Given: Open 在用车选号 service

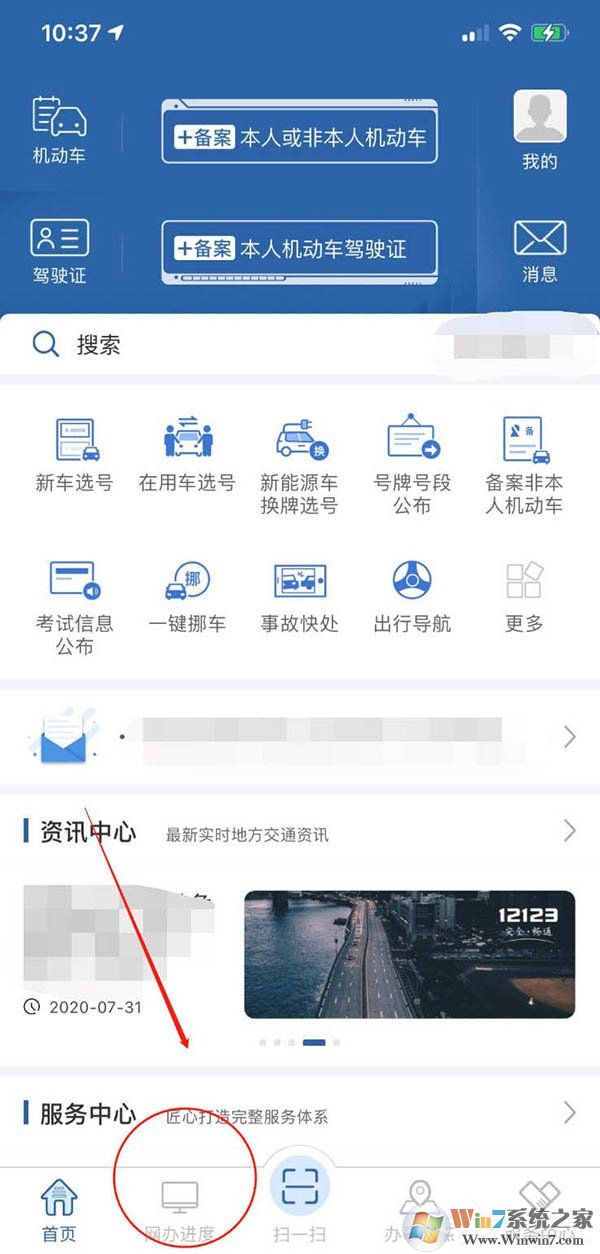Looking at the screenshot, I should [187, 455].
